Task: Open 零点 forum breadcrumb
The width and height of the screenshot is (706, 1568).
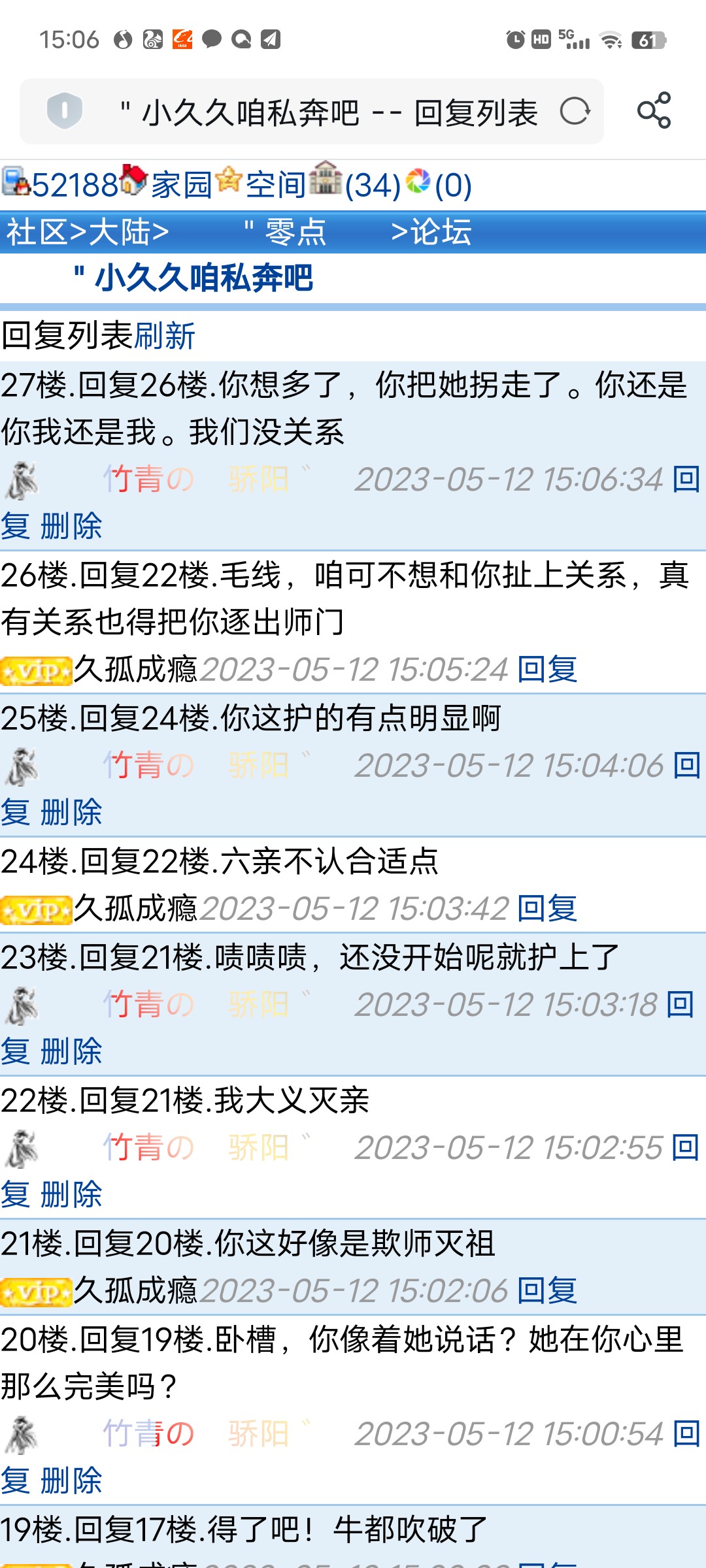Action: pos(294,232)
